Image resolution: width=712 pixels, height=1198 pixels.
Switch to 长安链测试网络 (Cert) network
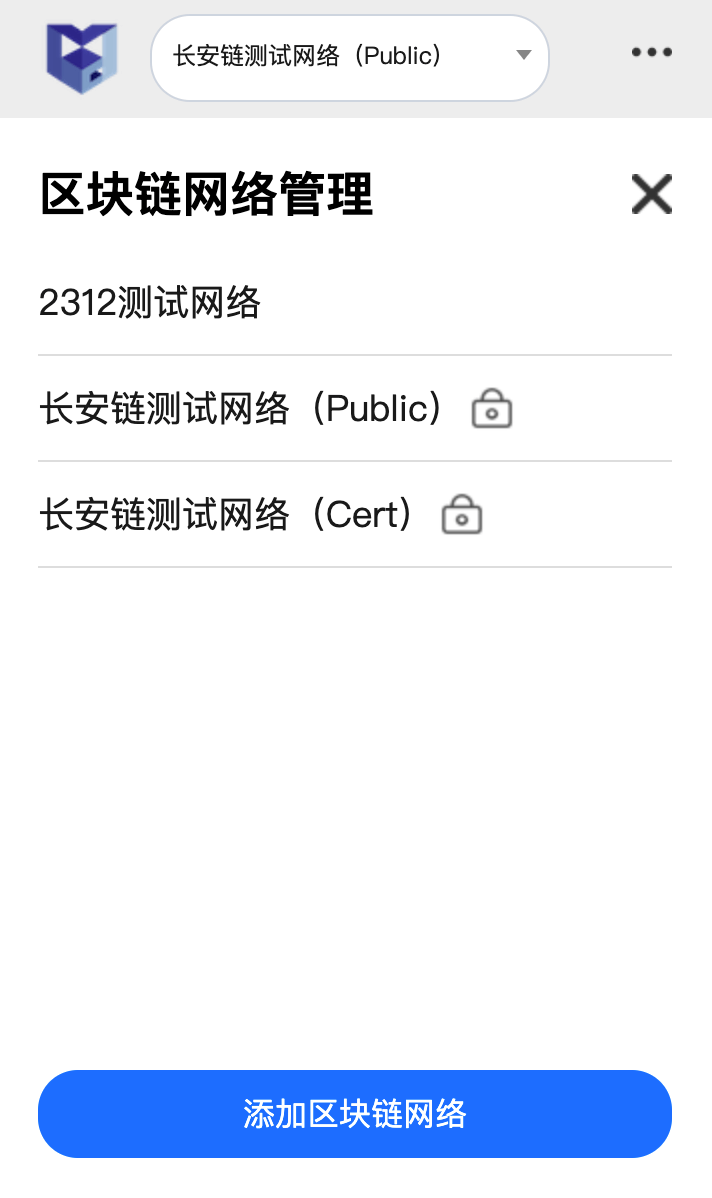[226, 515]
